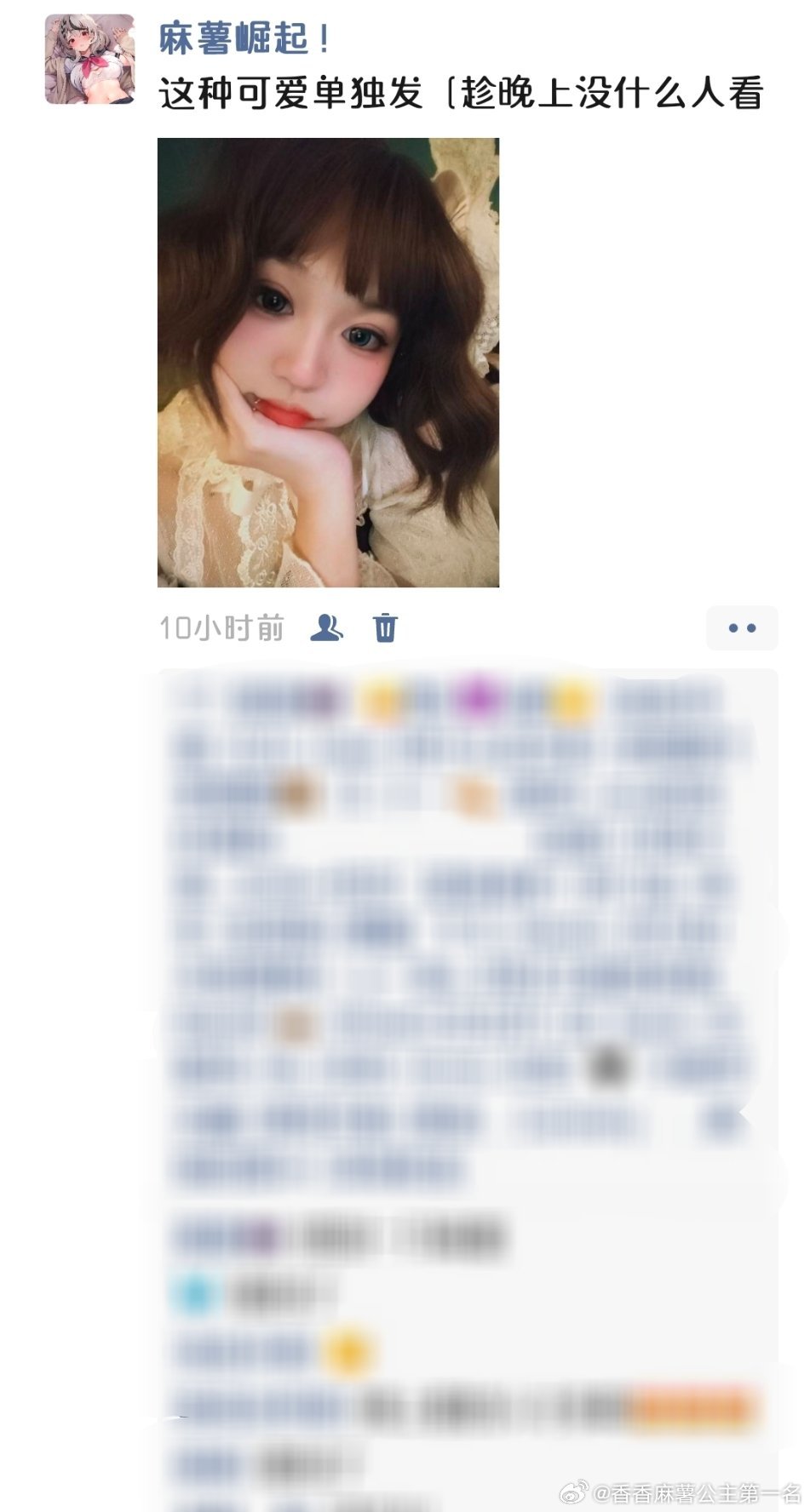Open the poster's profile avatar
The height and width of the screenshot is (1512, 810).
tap(89, 60)
